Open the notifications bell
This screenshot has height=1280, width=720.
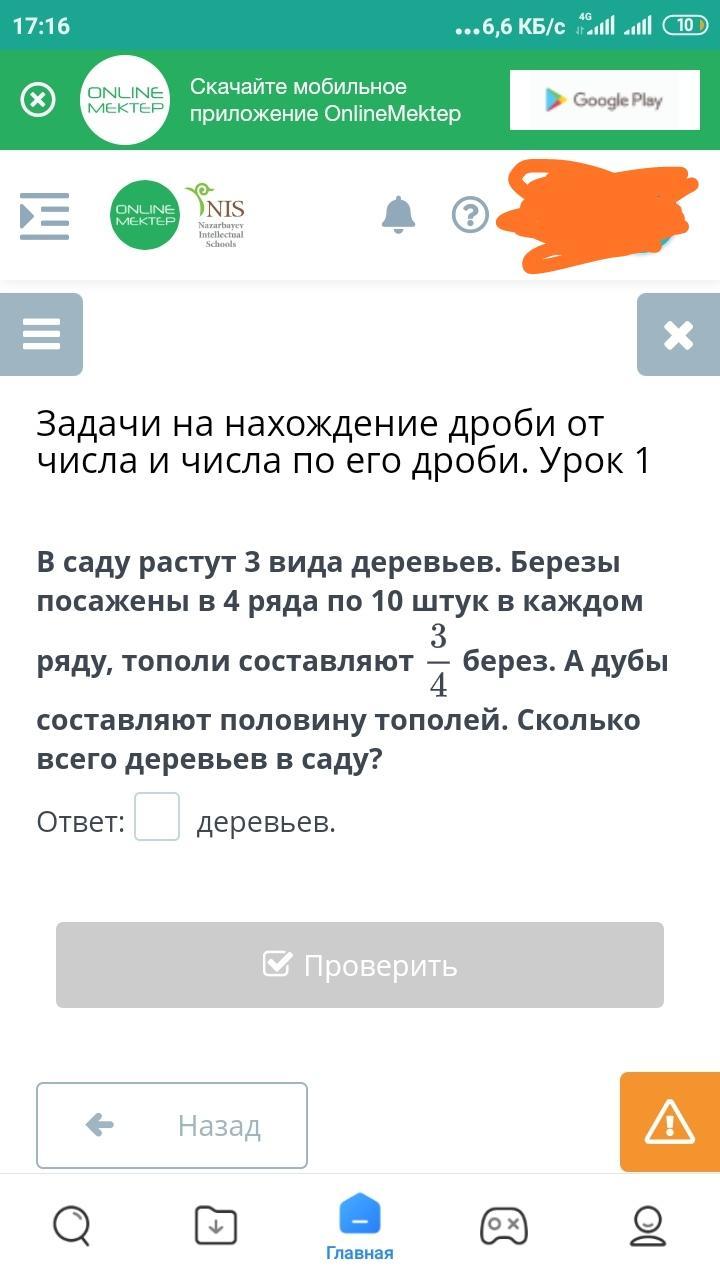(398, 214)
